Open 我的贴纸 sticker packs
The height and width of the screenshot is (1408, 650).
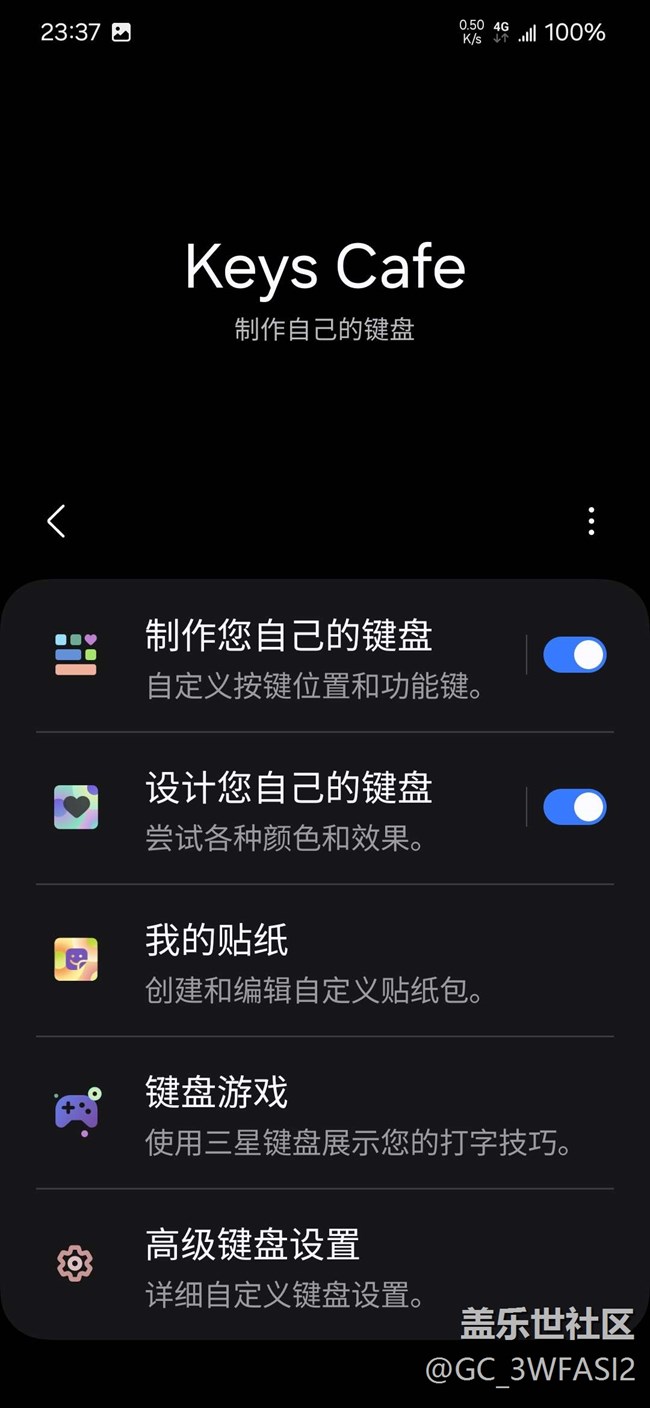pos(315,960)
